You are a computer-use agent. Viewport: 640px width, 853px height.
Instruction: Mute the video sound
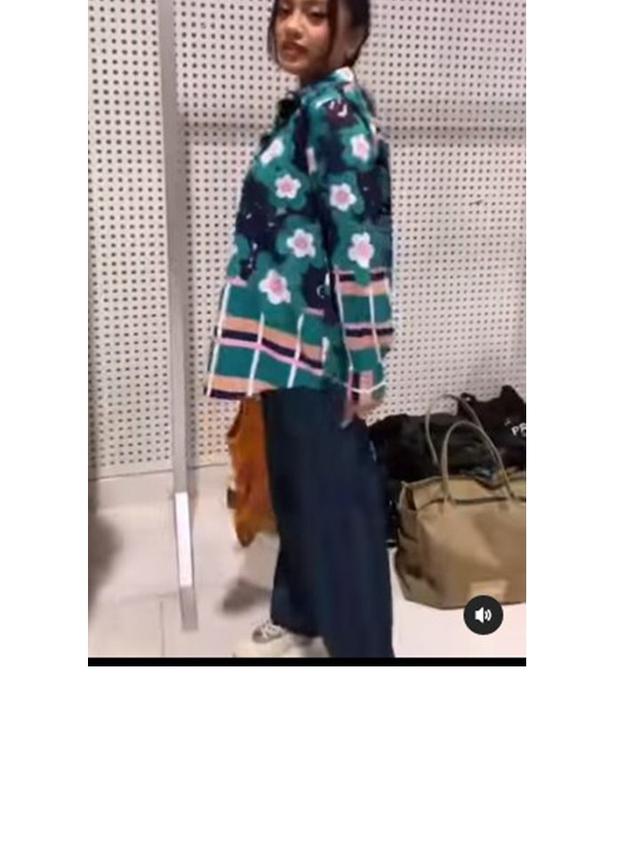[x=483, y=615]
